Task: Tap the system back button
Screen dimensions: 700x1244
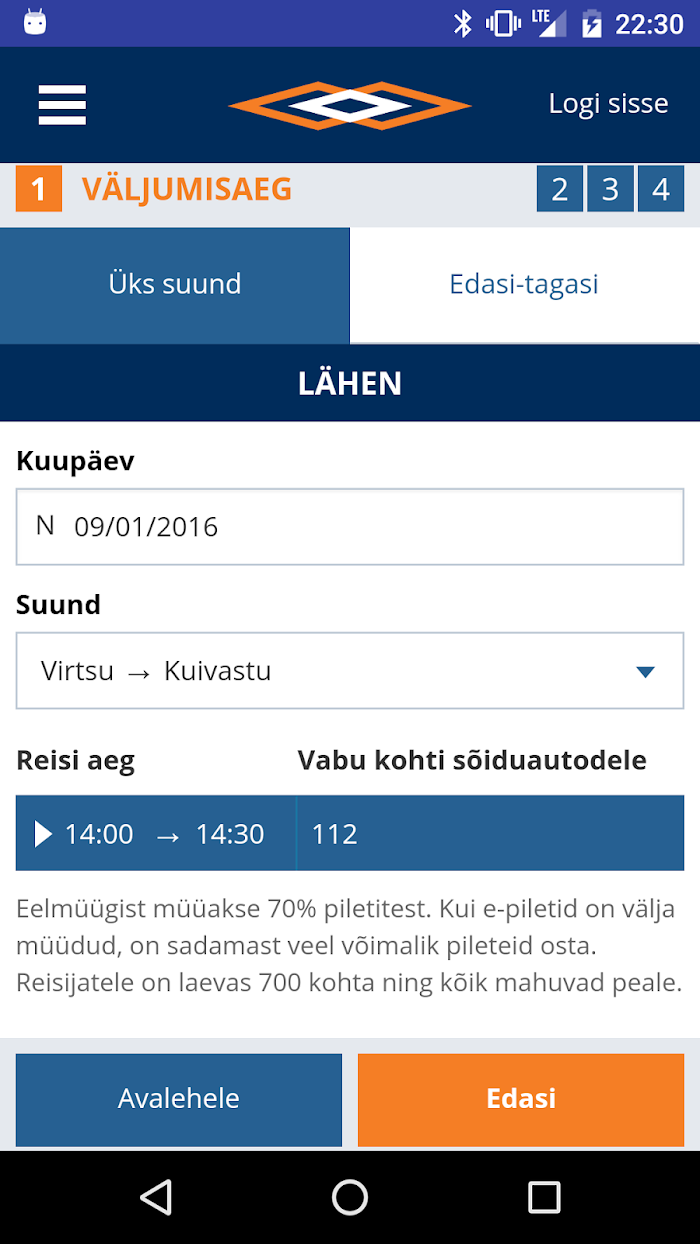Action: click(156, 1197)
